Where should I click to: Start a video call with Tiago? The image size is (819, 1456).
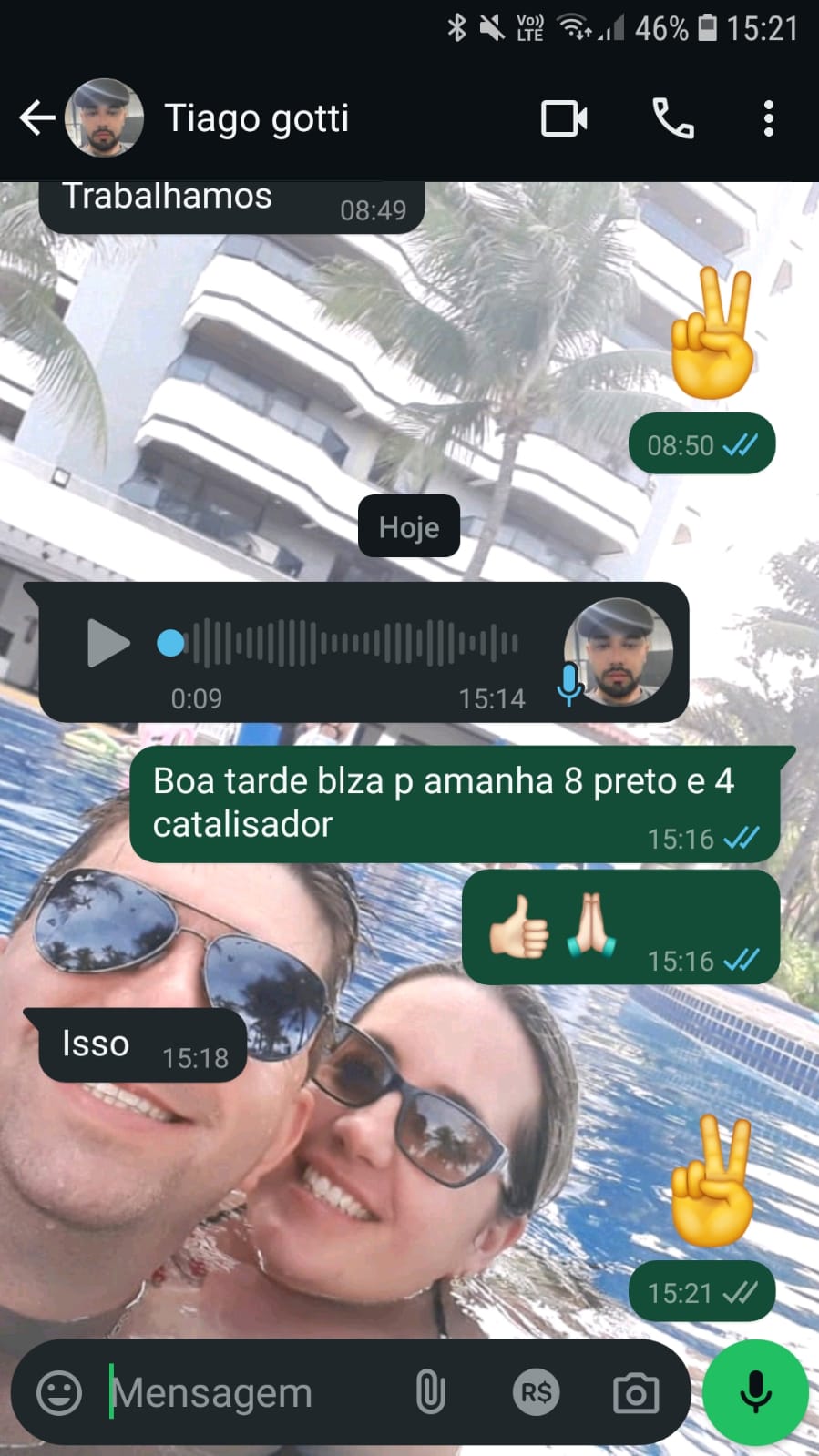pyautogui.click(x=564, y=118)
